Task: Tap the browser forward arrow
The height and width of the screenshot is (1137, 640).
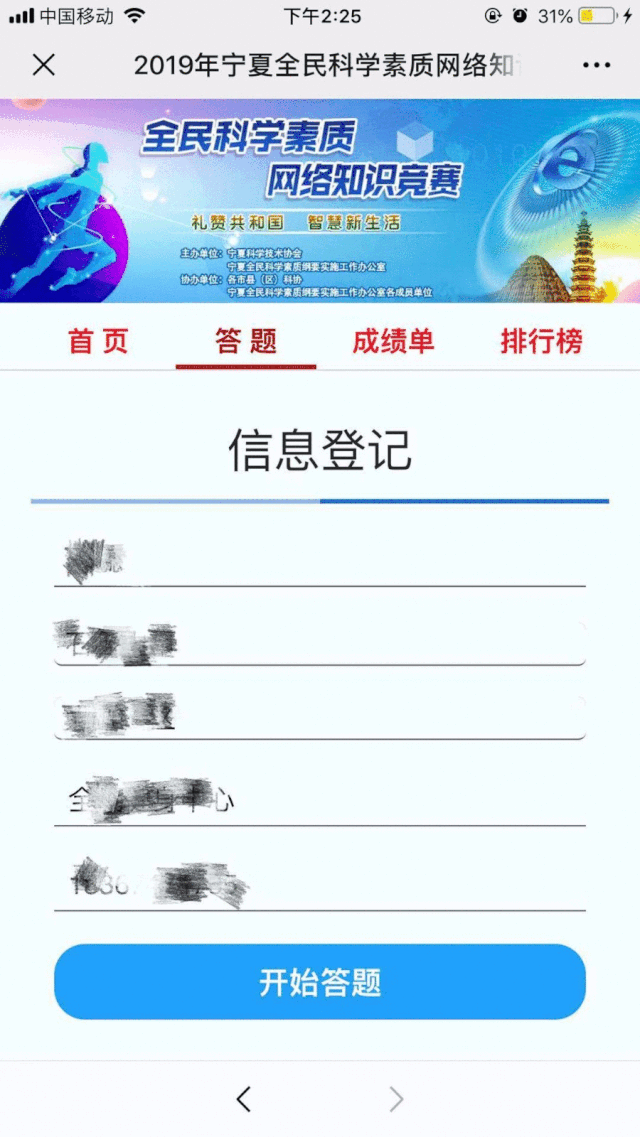Action: (396, 1099)
